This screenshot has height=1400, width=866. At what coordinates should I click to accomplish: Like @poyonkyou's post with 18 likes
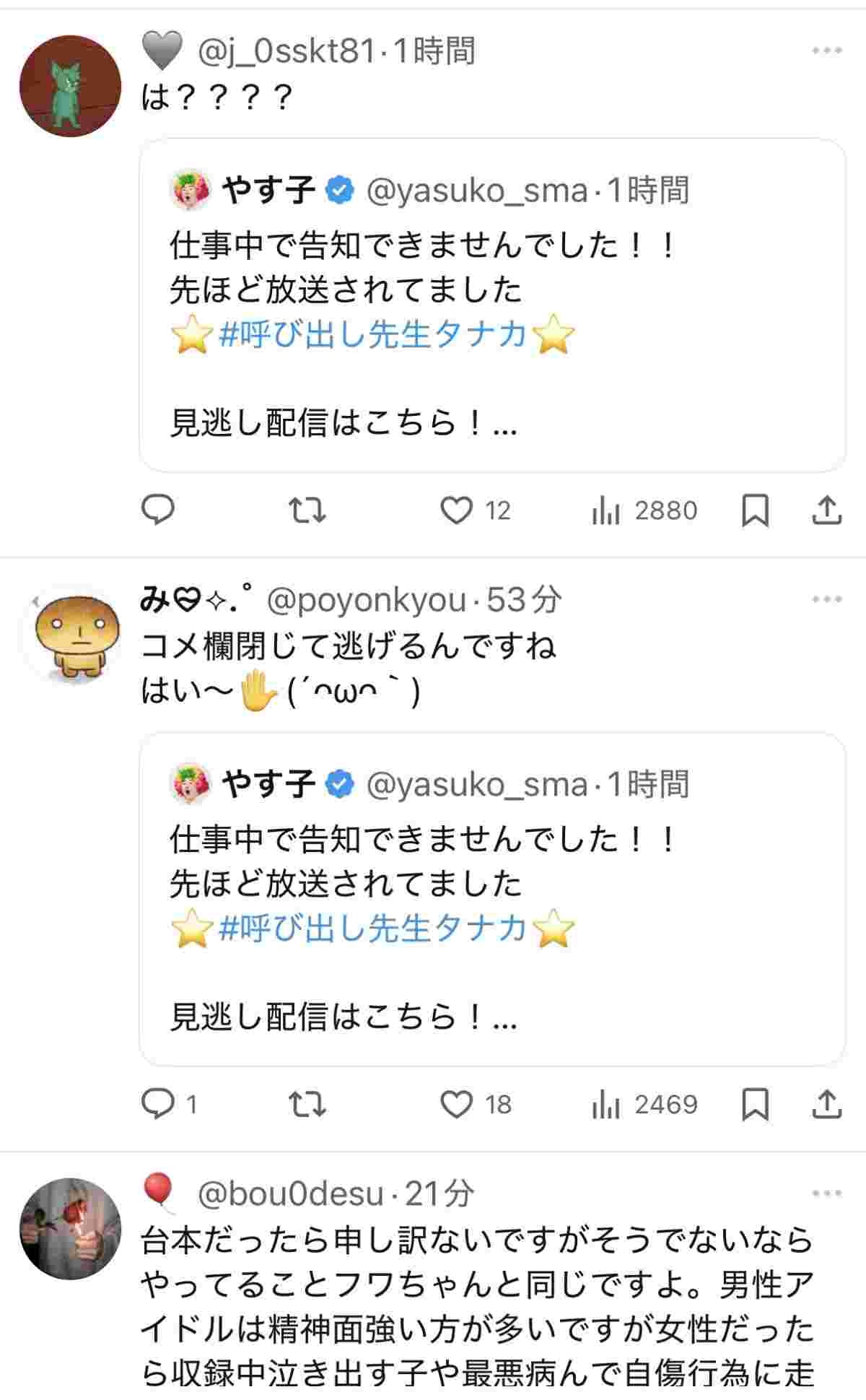point(457,1104)
